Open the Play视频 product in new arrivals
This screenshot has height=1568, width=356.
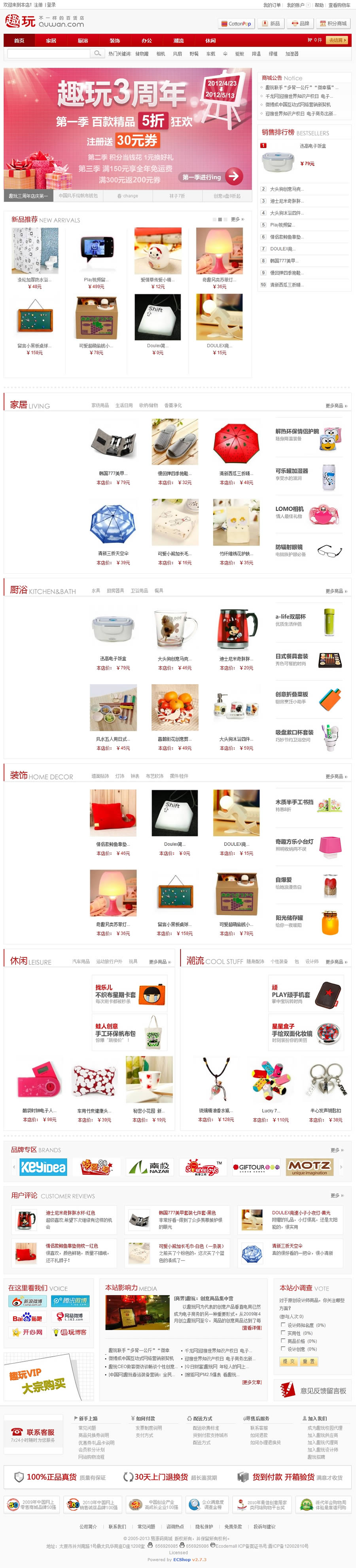[96, 251]
